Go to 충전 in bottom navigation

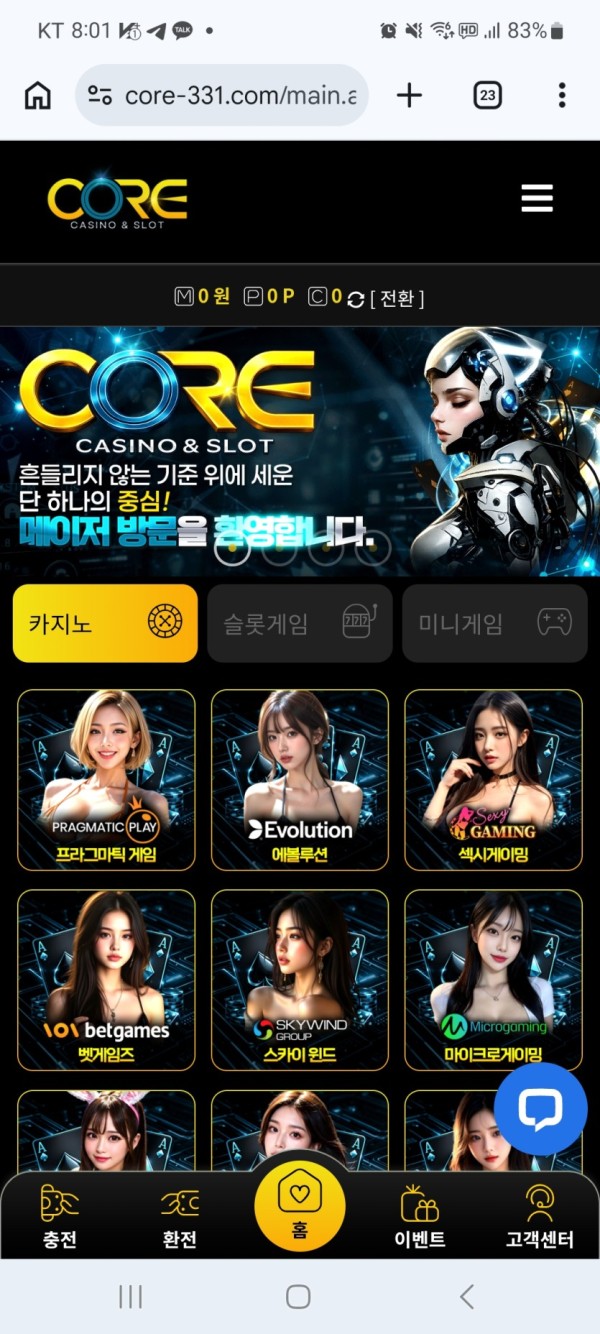tap(60, 1216)
